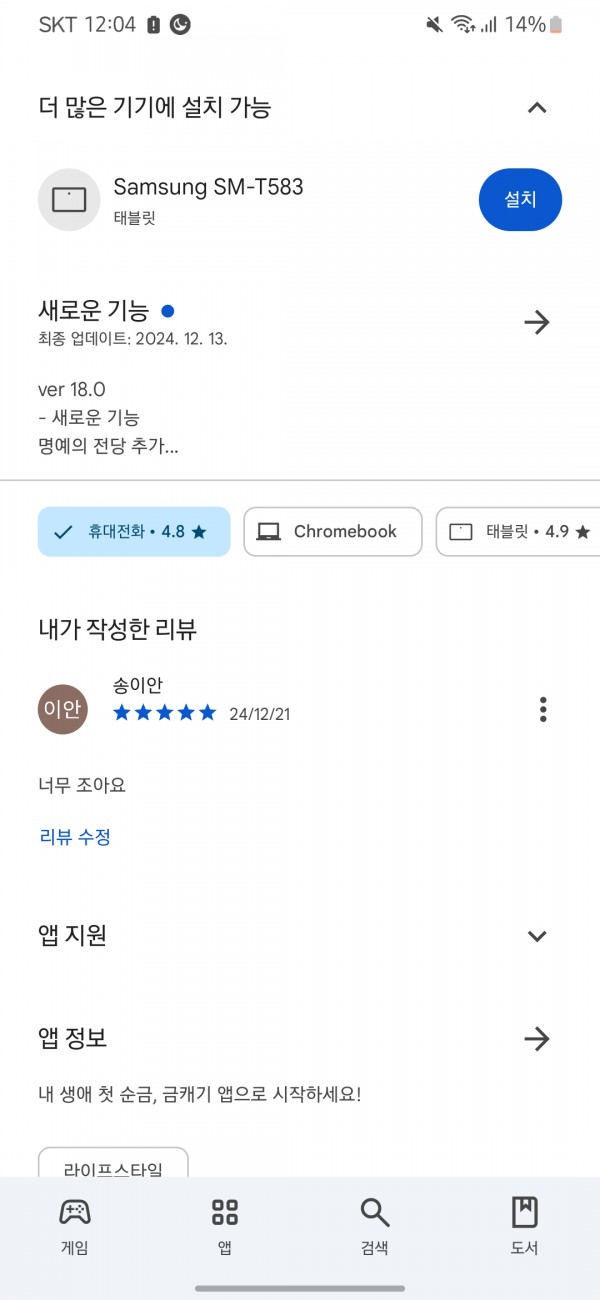Go to the 검색 tab
Viewport: 600px width, 1300px height.
tap(375, 1226)
